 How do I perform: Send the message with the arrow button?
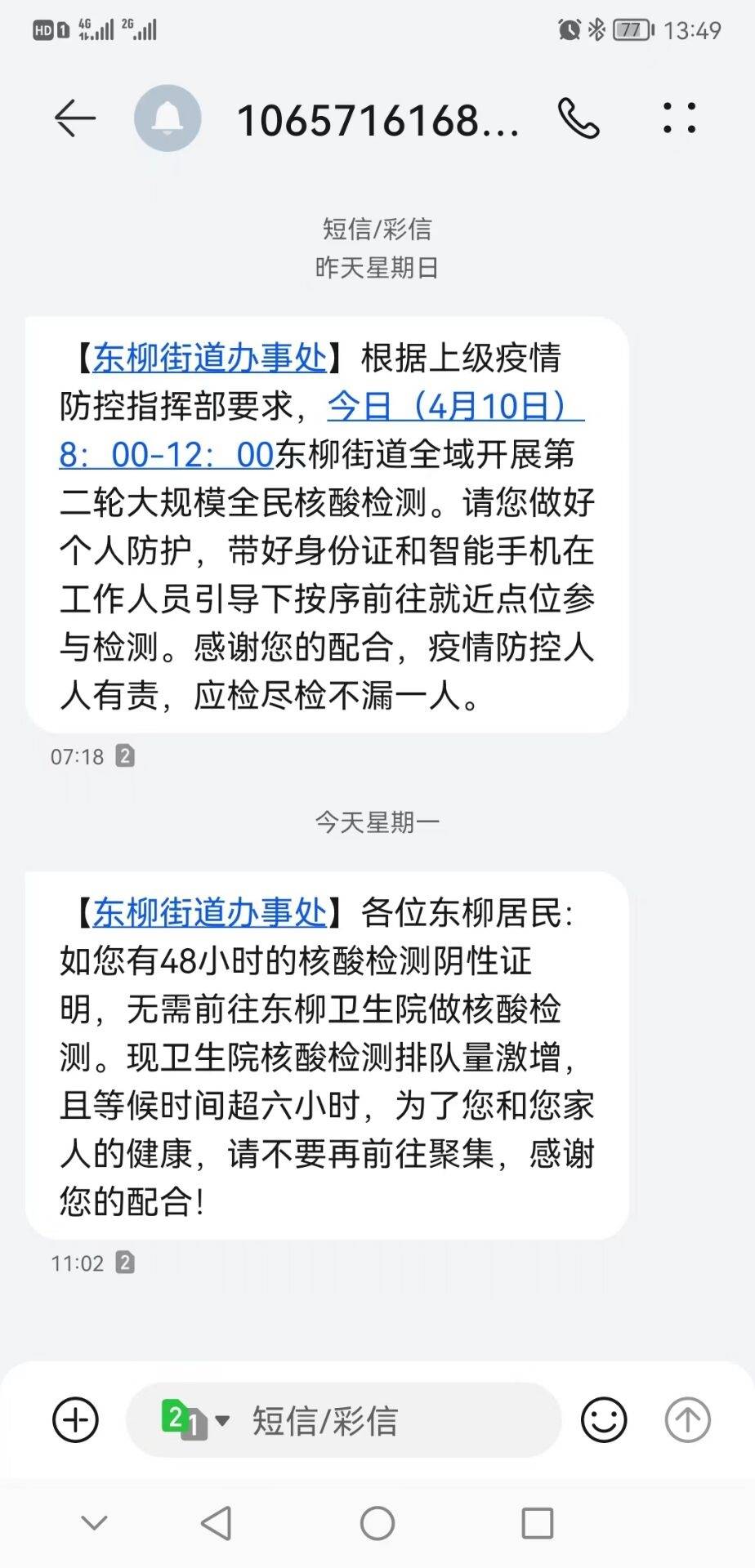click(x=687, y=1419)
